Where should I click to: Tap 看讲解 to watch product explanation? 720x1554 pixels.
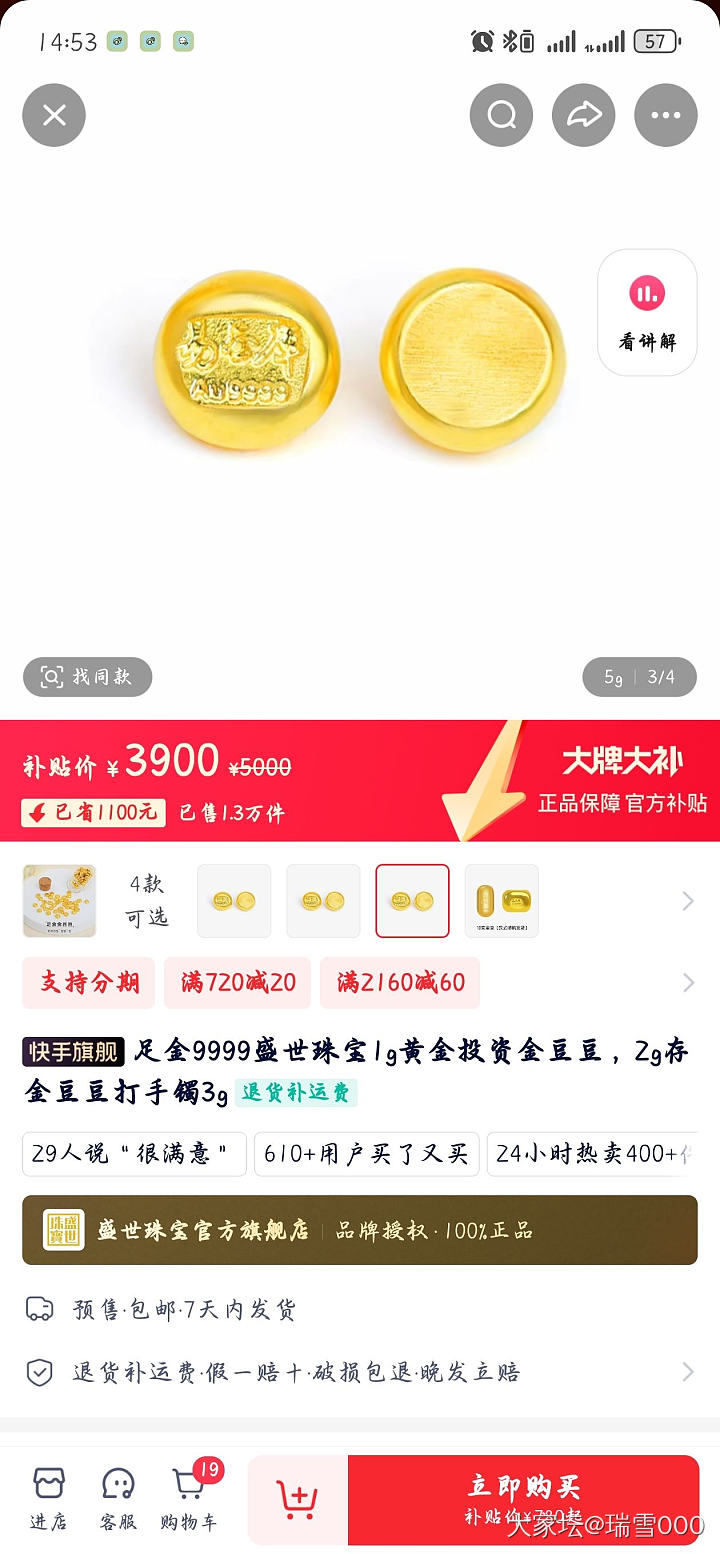(647, 312)
